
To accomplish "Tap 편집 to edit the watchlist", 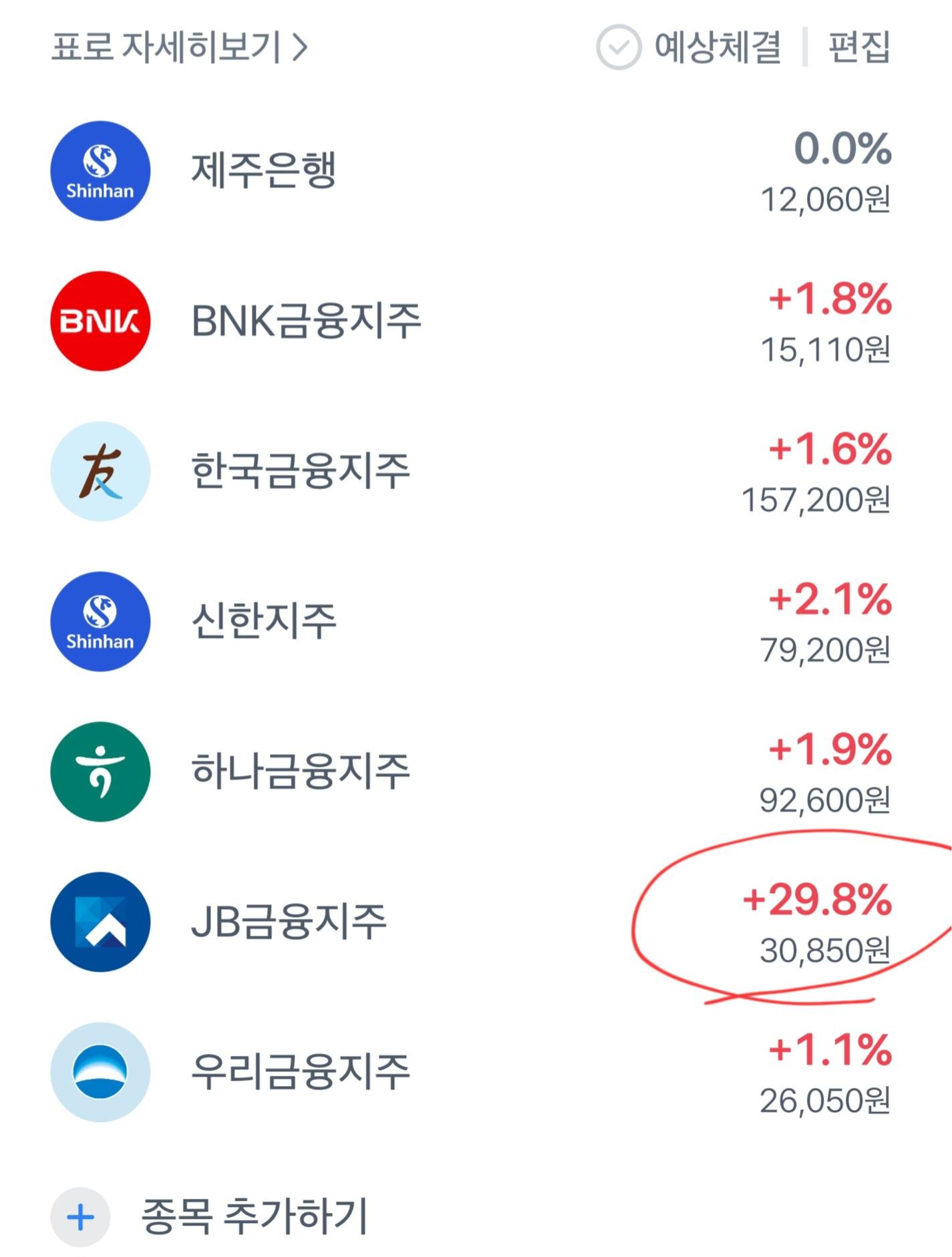I will (858, 47).
